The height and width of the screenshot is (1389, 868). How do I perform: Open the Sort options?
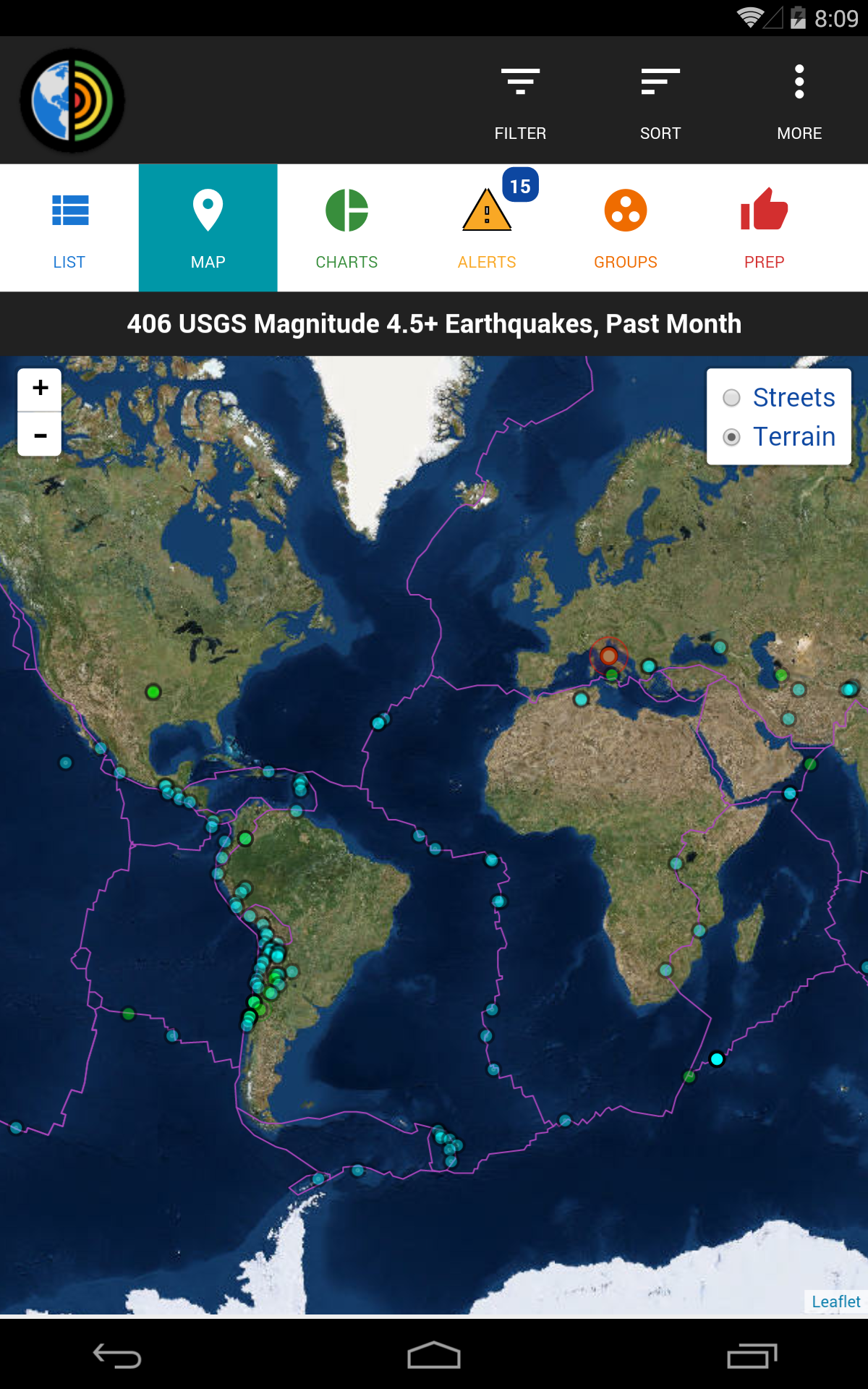click(x=660, y=100)
